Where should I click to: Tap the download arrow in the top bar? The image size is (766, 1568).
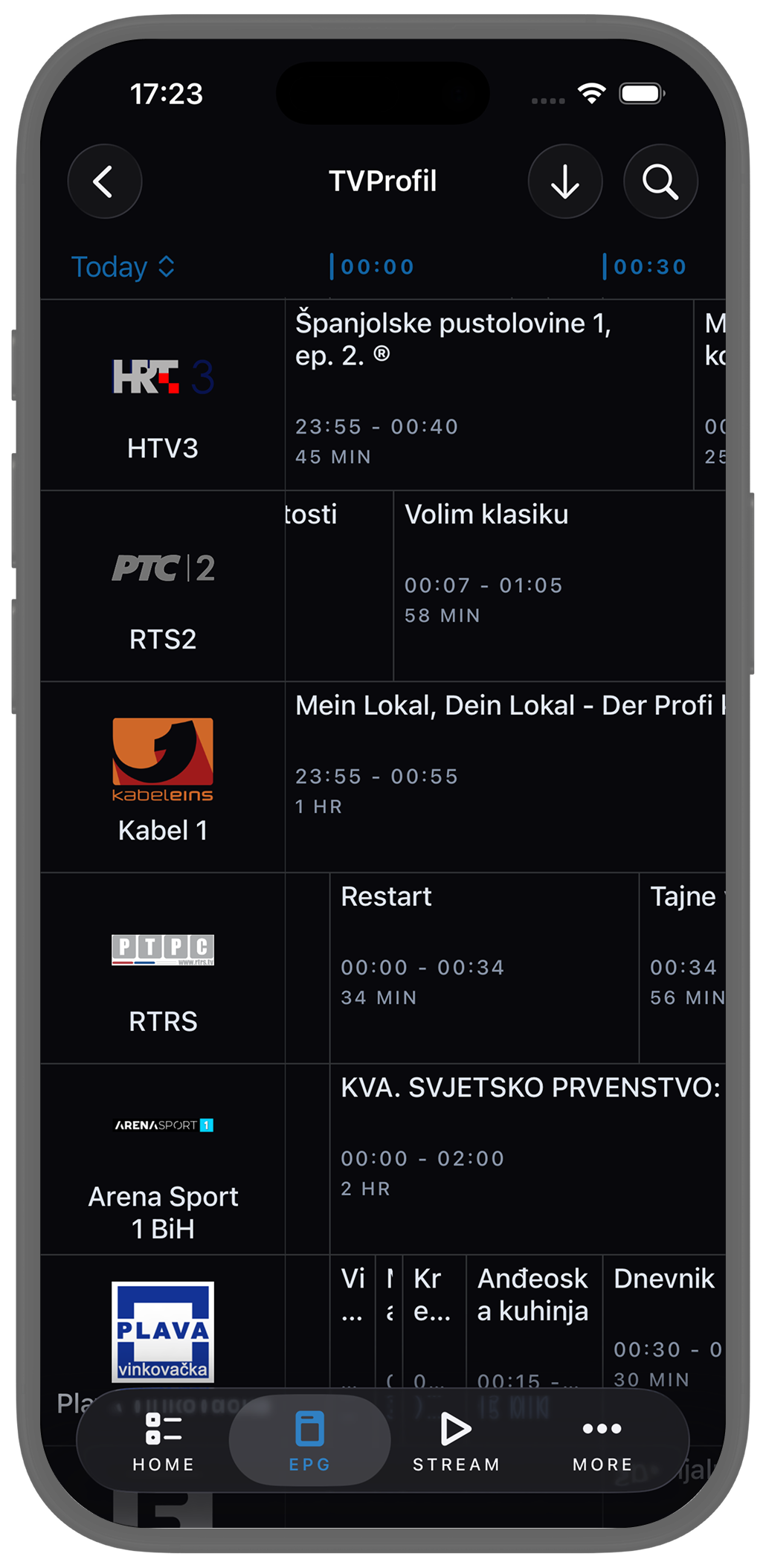pyautogui.click(x=565, y=181)
